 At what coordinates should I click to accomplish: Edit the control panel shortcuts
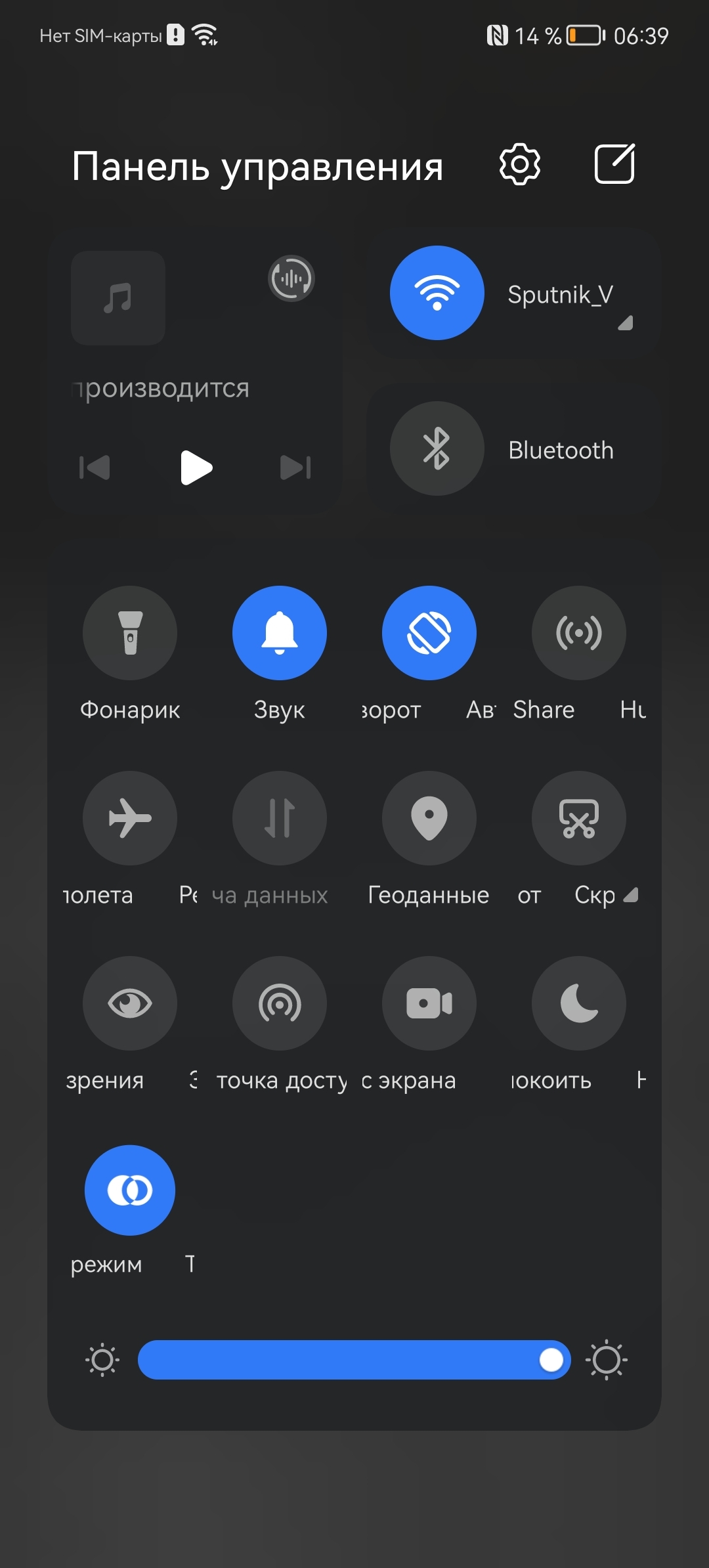pyautogui.click(x=614, y=163)
